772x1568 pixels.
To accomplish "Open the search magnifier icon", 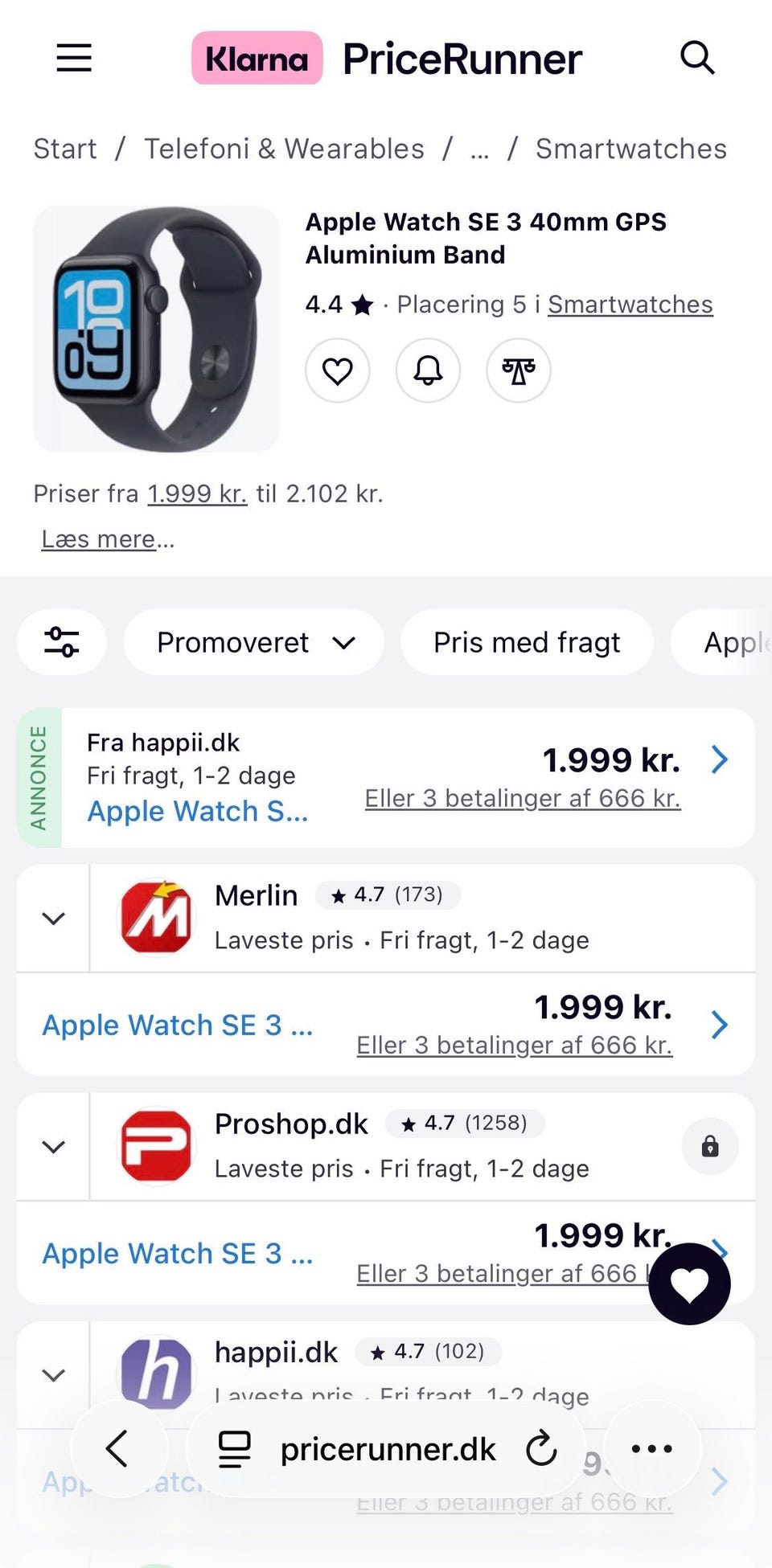I will pyautogui.click(x=697, y=58).
